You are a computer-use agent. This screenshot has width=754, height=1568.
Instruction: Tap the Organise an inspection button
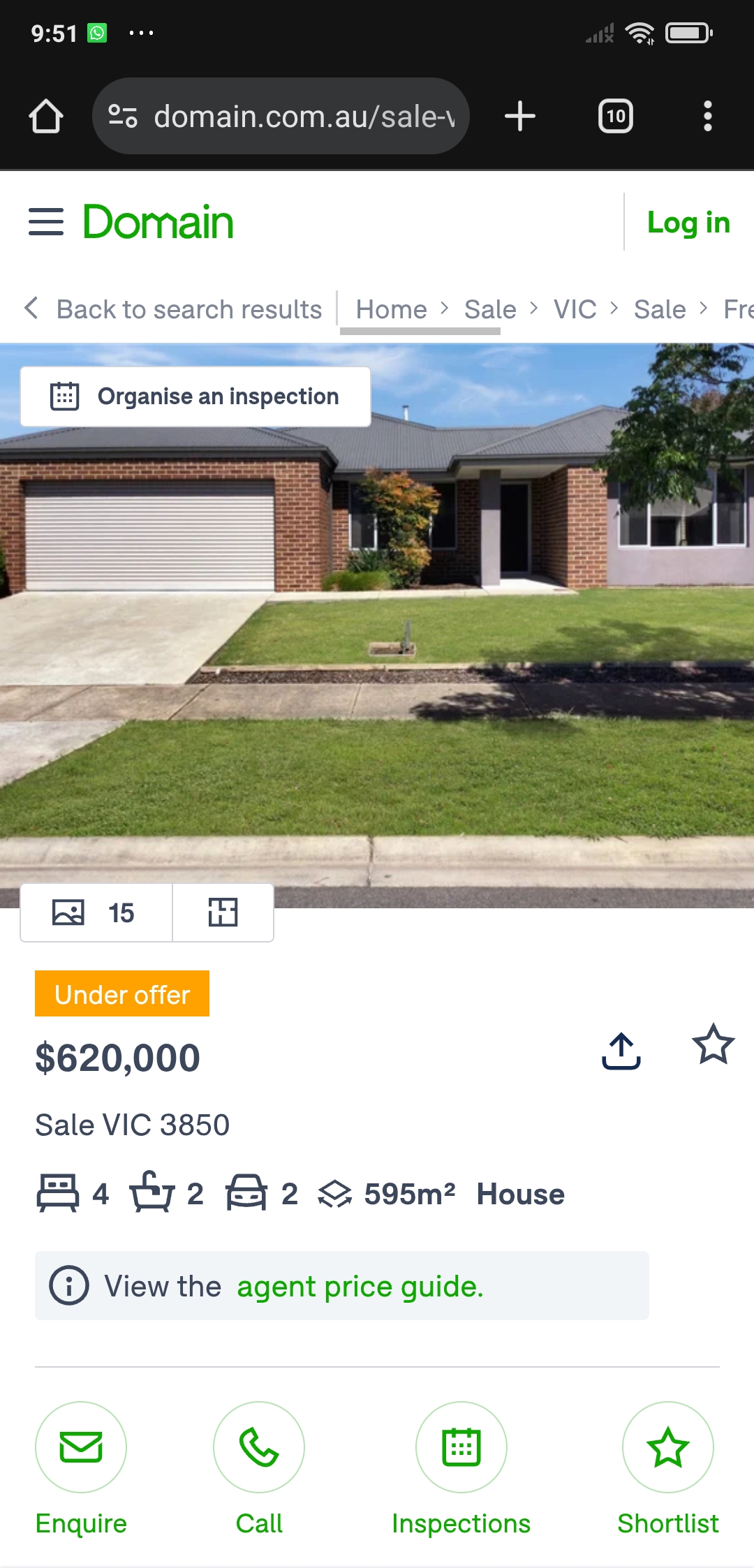click(195, 396)
